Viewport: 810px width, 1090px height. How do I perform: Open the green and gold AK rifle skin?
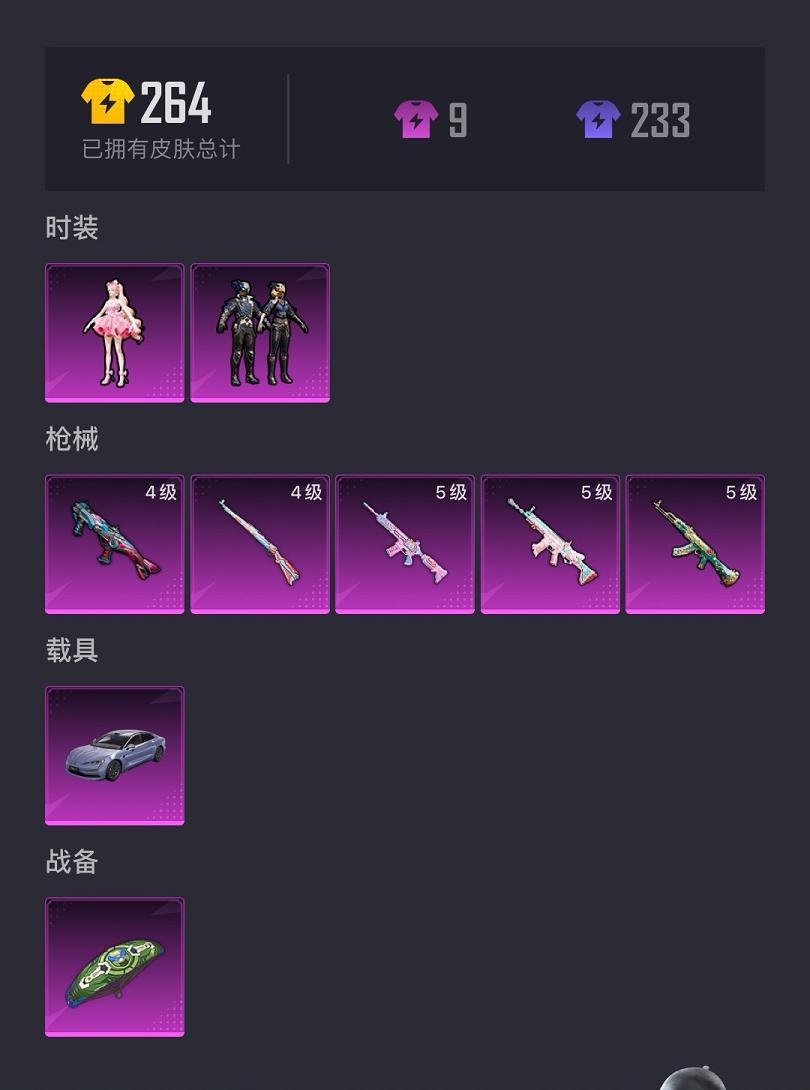[x=695, y=544]
